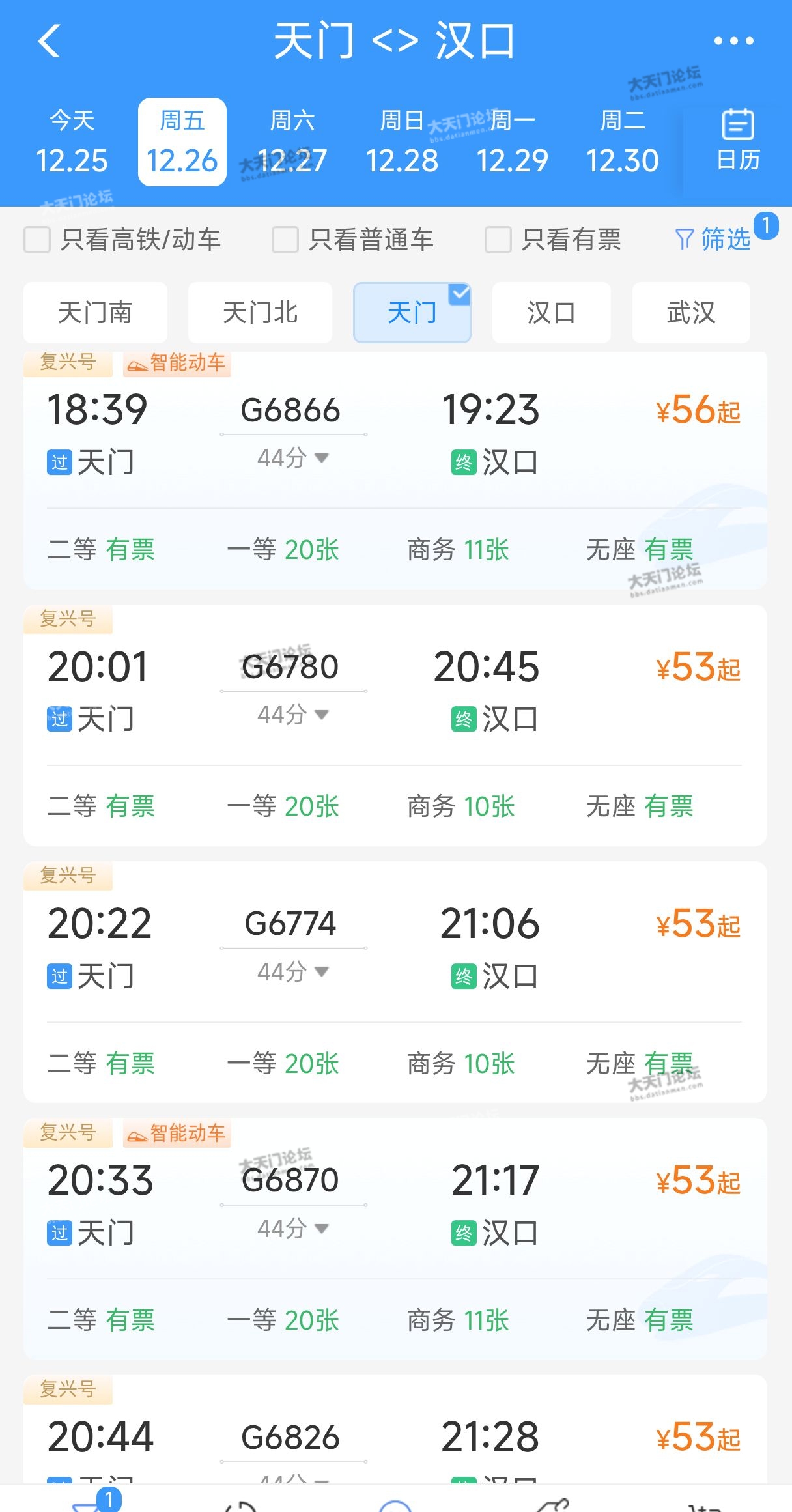Open the 日历 calendar picker
The image size is (792, 1512).
[738, 142]
